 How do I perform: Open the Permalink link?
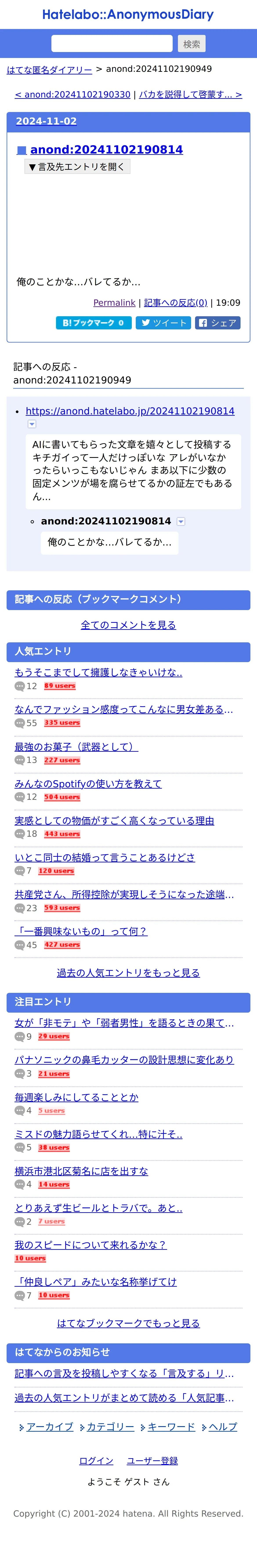point(114,303)
